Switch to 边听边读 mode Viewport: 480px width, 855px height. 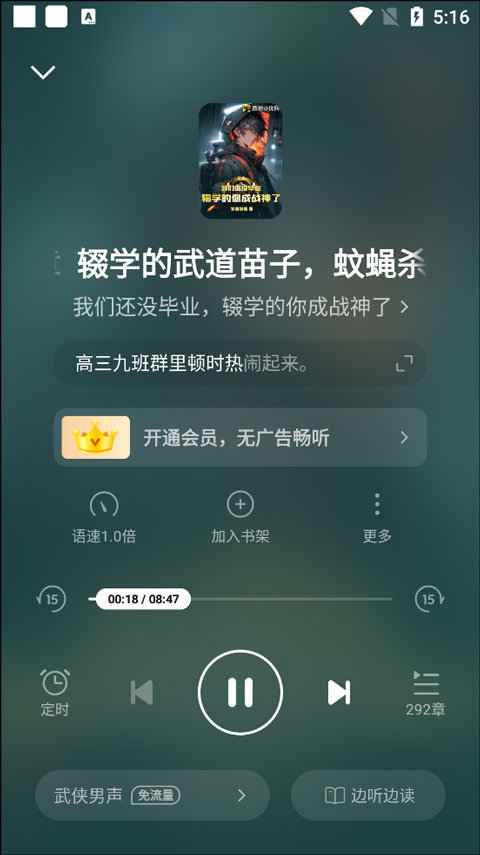click(x=368, y=796)
